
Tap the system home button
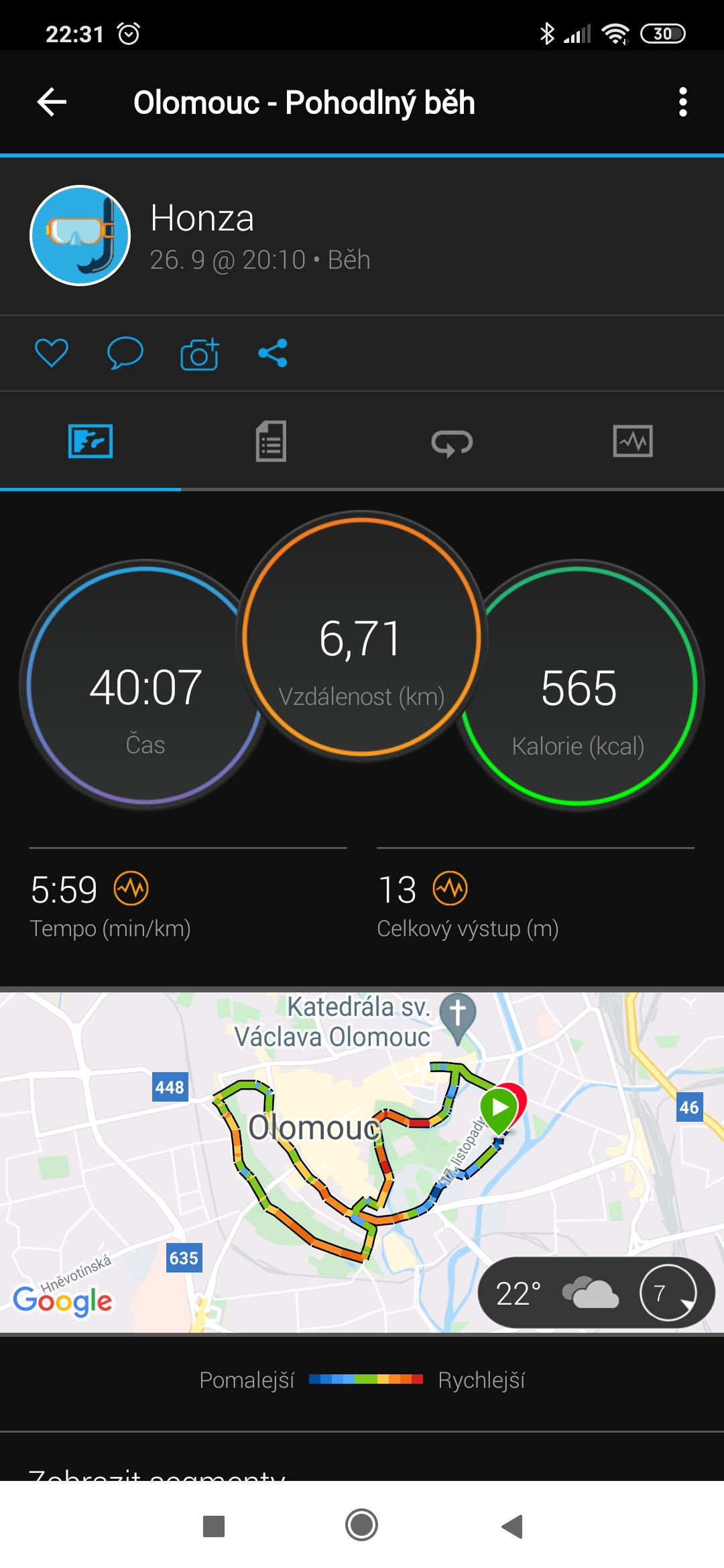coord(362,1526)
